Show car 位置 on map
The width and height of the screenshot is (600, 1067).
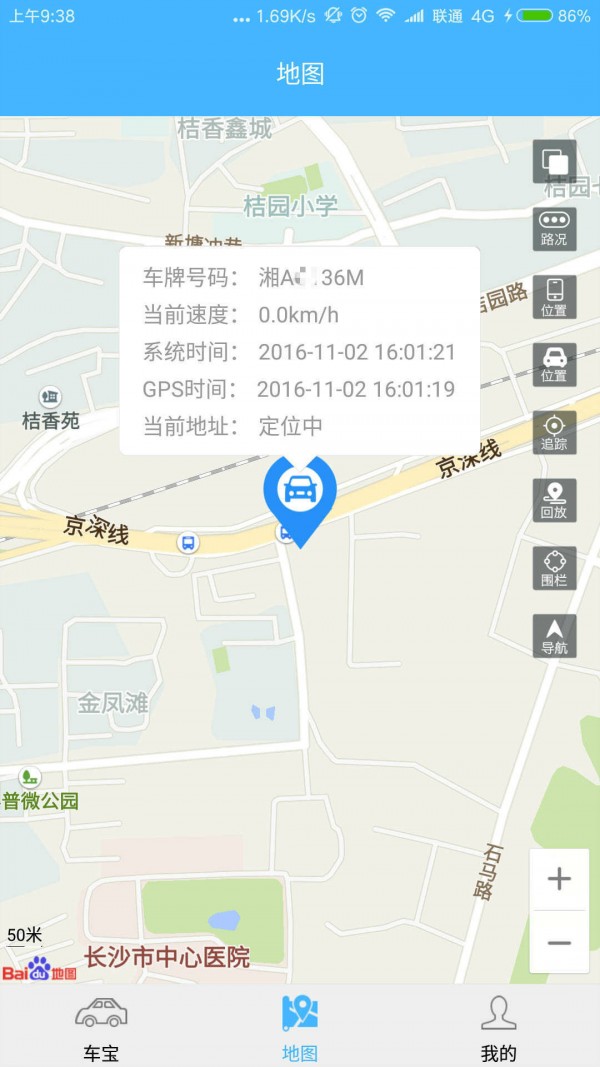click(x=554, y=364)
